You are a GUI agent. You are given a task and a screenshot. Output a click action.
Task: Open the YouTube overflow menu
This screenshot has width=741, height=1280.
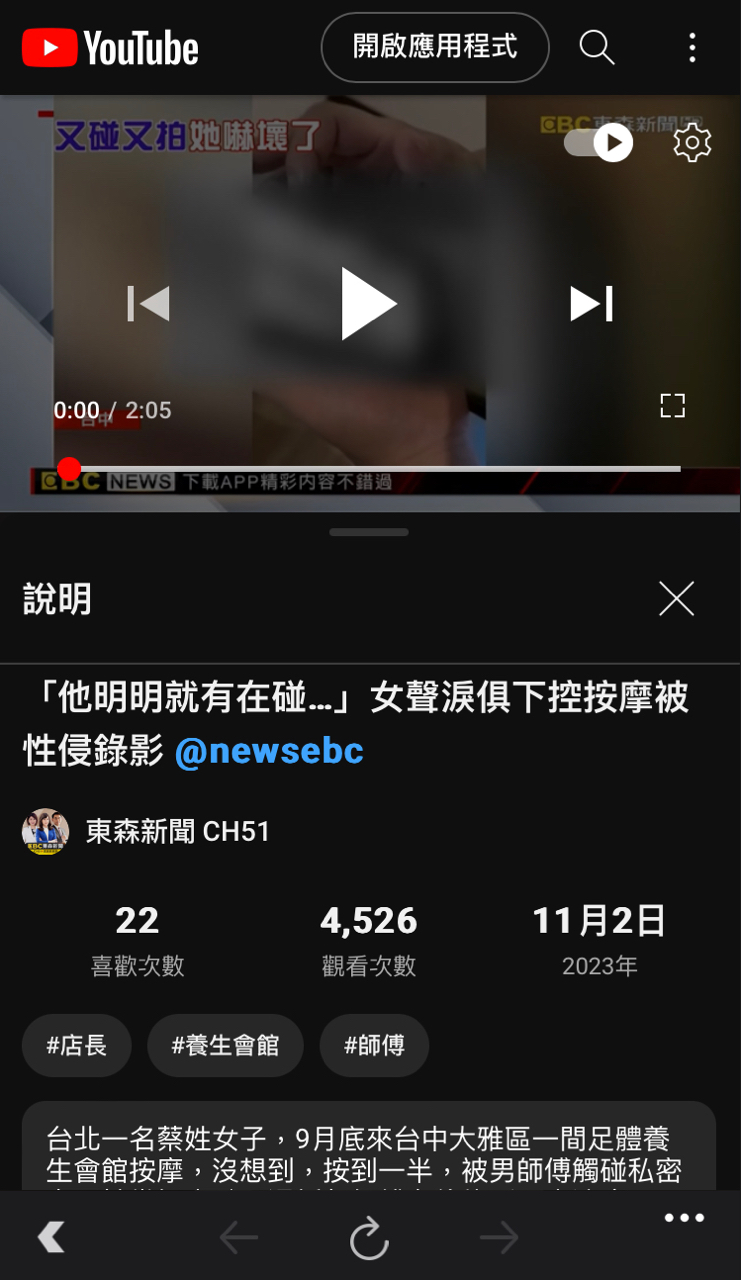692,47
